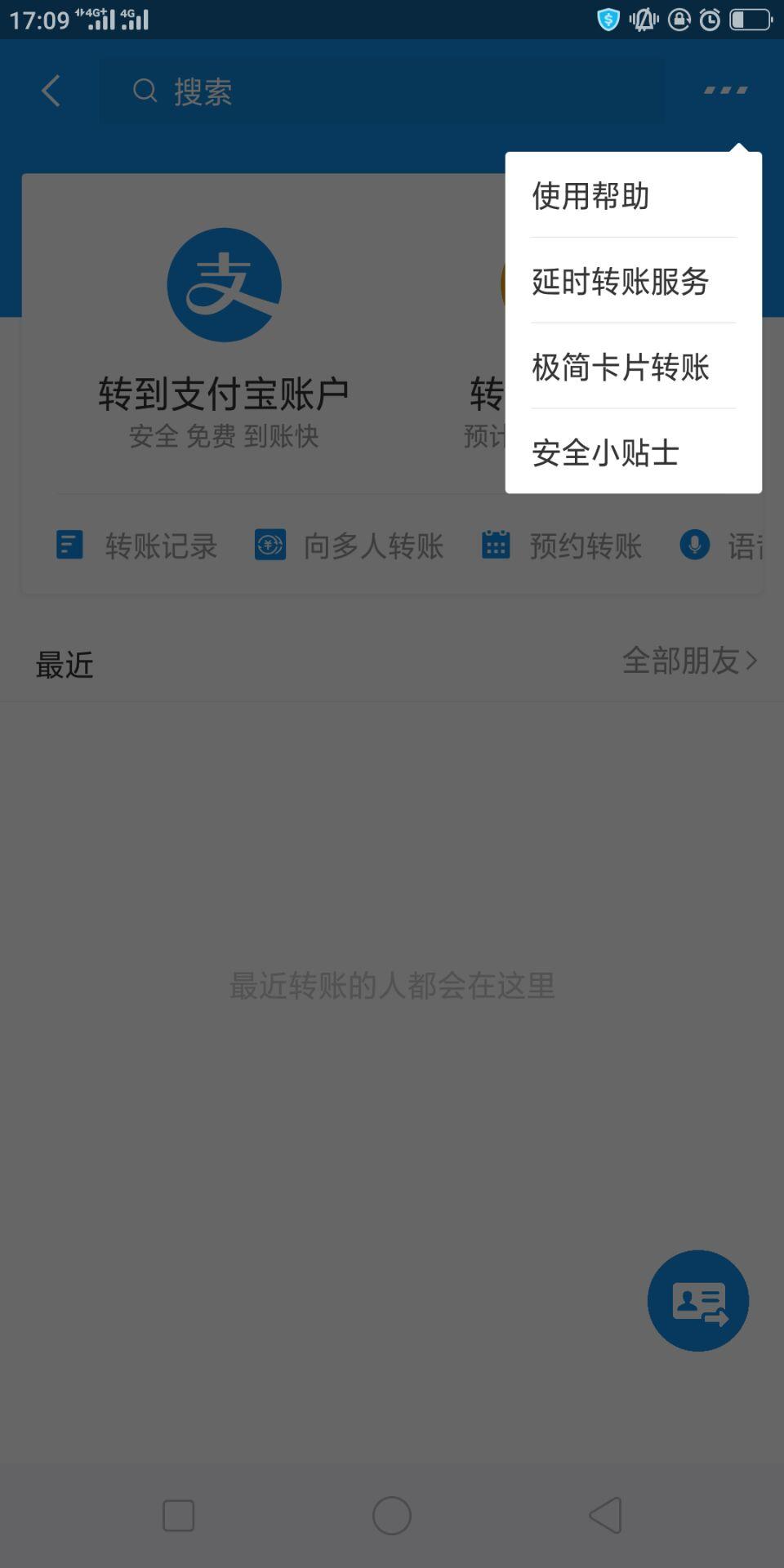
Task: Tap the back chevron arrow
Action: [x=51, y=91]
